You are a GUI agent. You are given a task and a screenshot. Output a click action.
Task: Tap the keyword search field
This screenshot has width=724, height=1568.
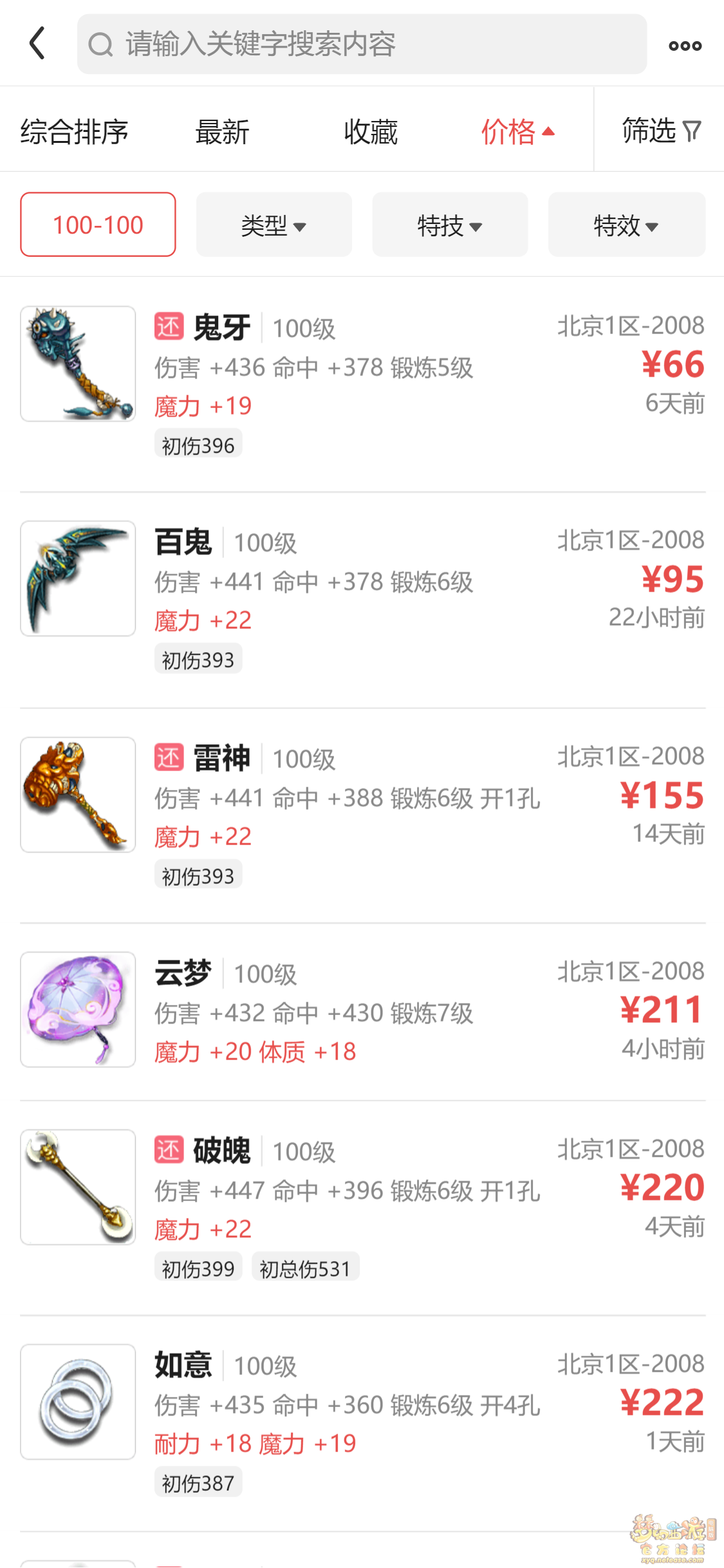pos(362,44)
